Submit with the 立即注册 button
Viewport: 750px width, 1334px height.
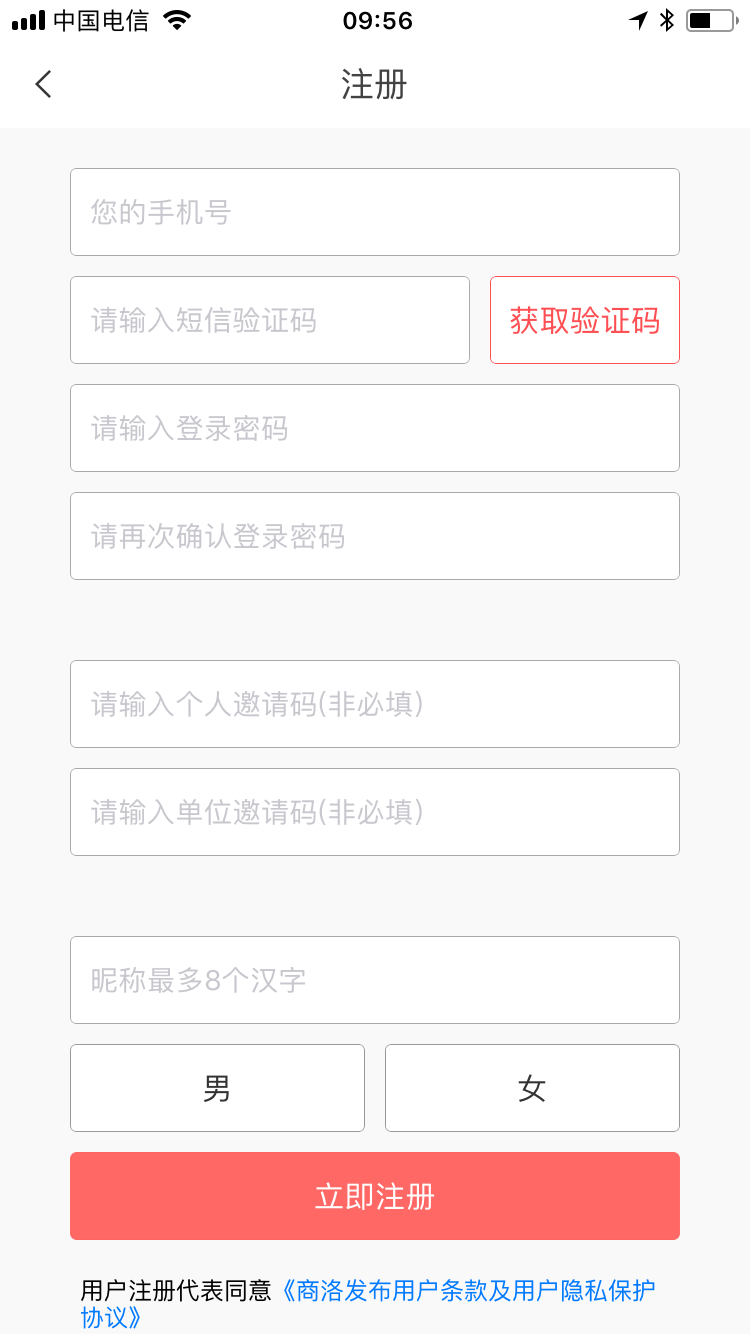coord(375,1196)
